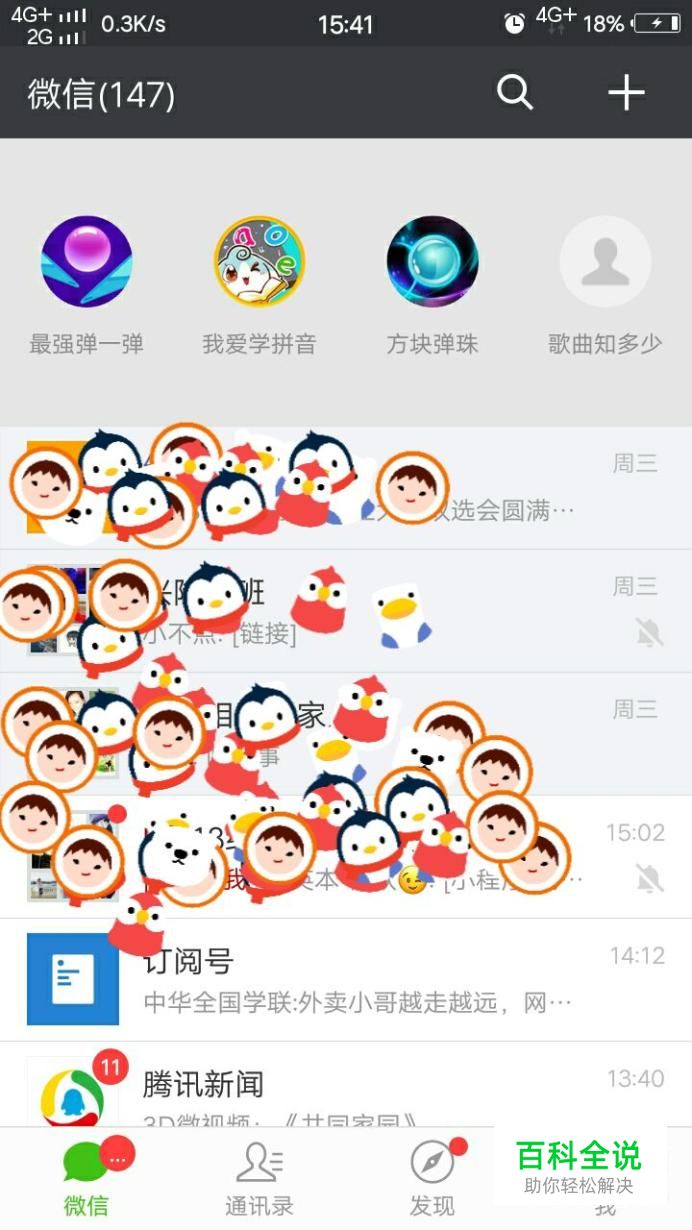692x1230 pixels.
Task: Switch to the 发现 discover tab
Action: point(432,1178)
